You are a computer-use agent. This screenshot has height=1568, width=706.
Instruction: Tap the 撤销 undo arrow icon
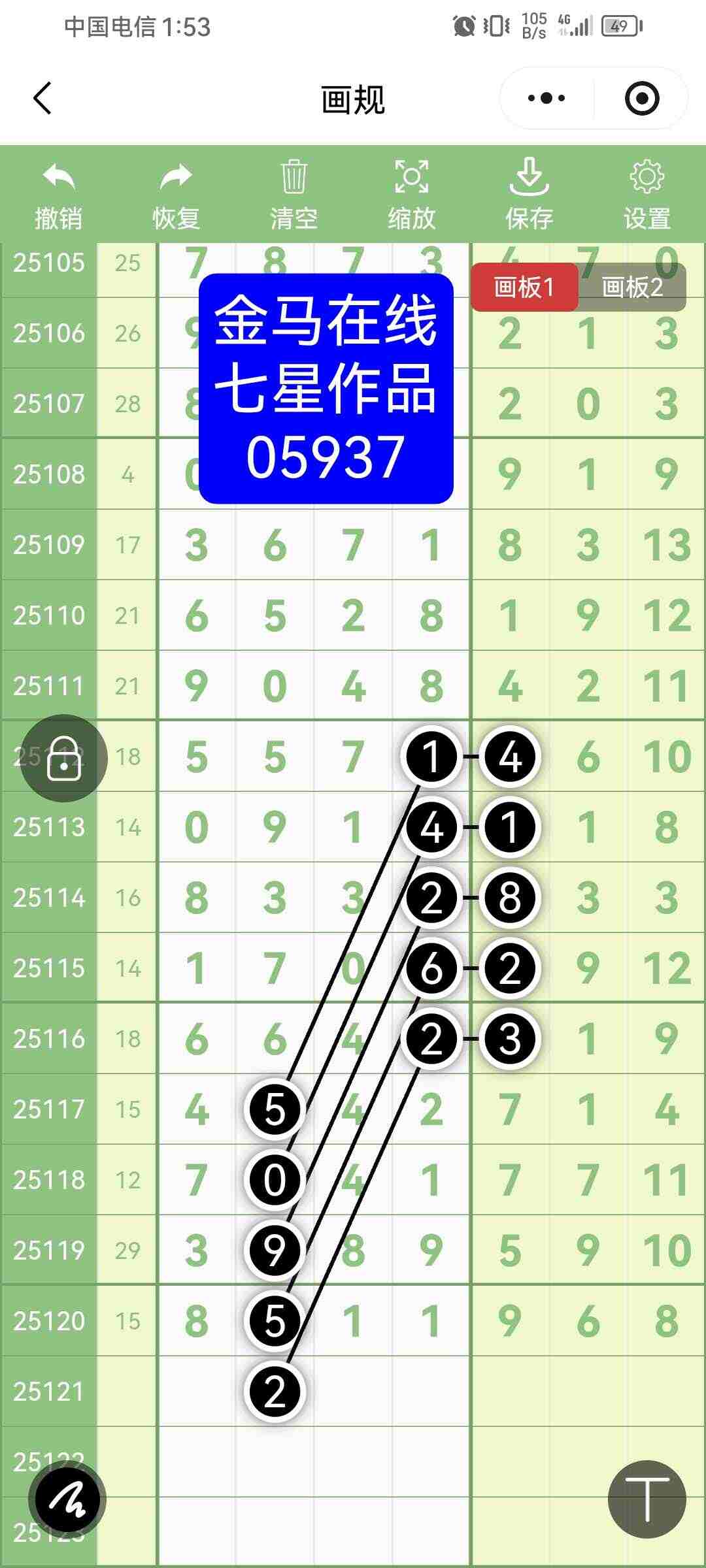58,184
